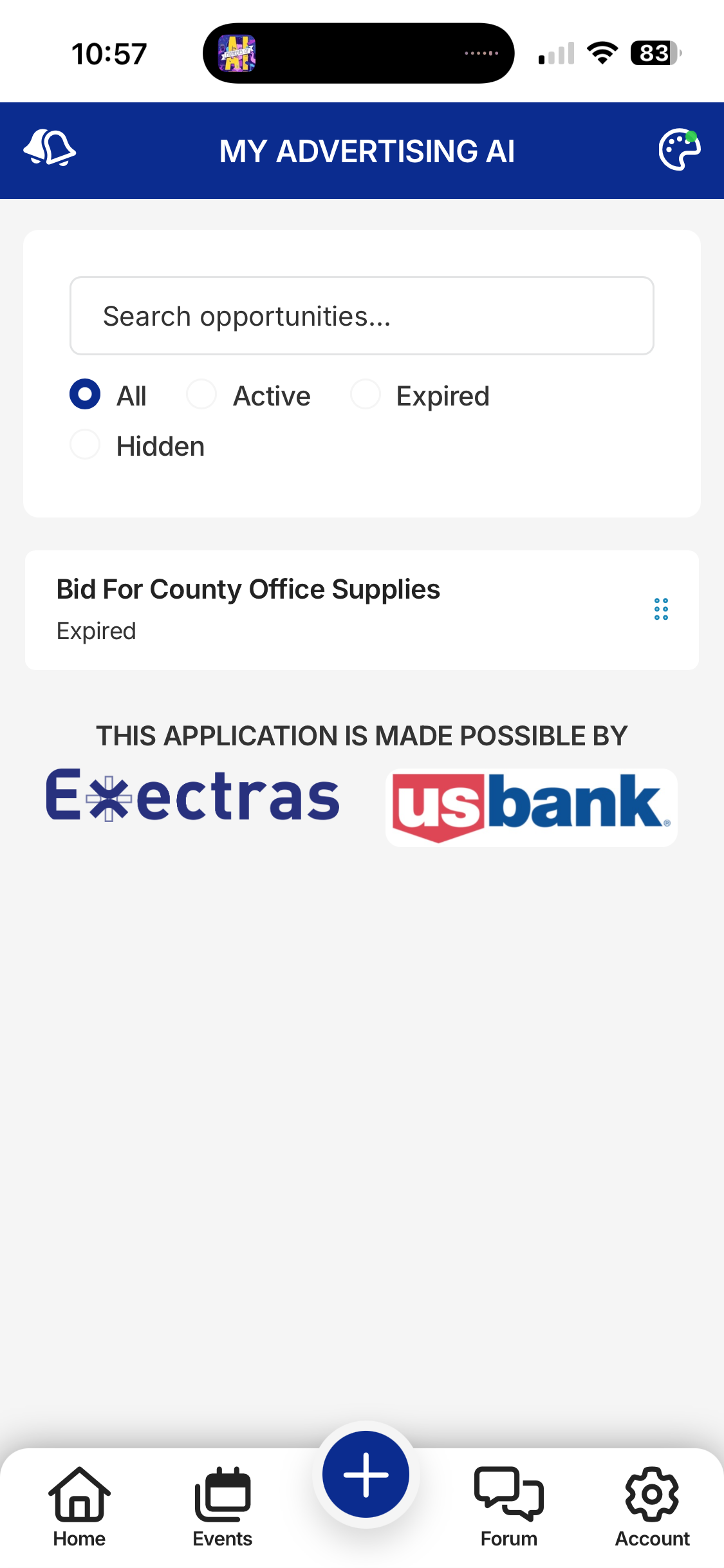Choose the Hidden filter
Image resolution: width=724 pixels, height=1568 pixels.
pos(85,445)
